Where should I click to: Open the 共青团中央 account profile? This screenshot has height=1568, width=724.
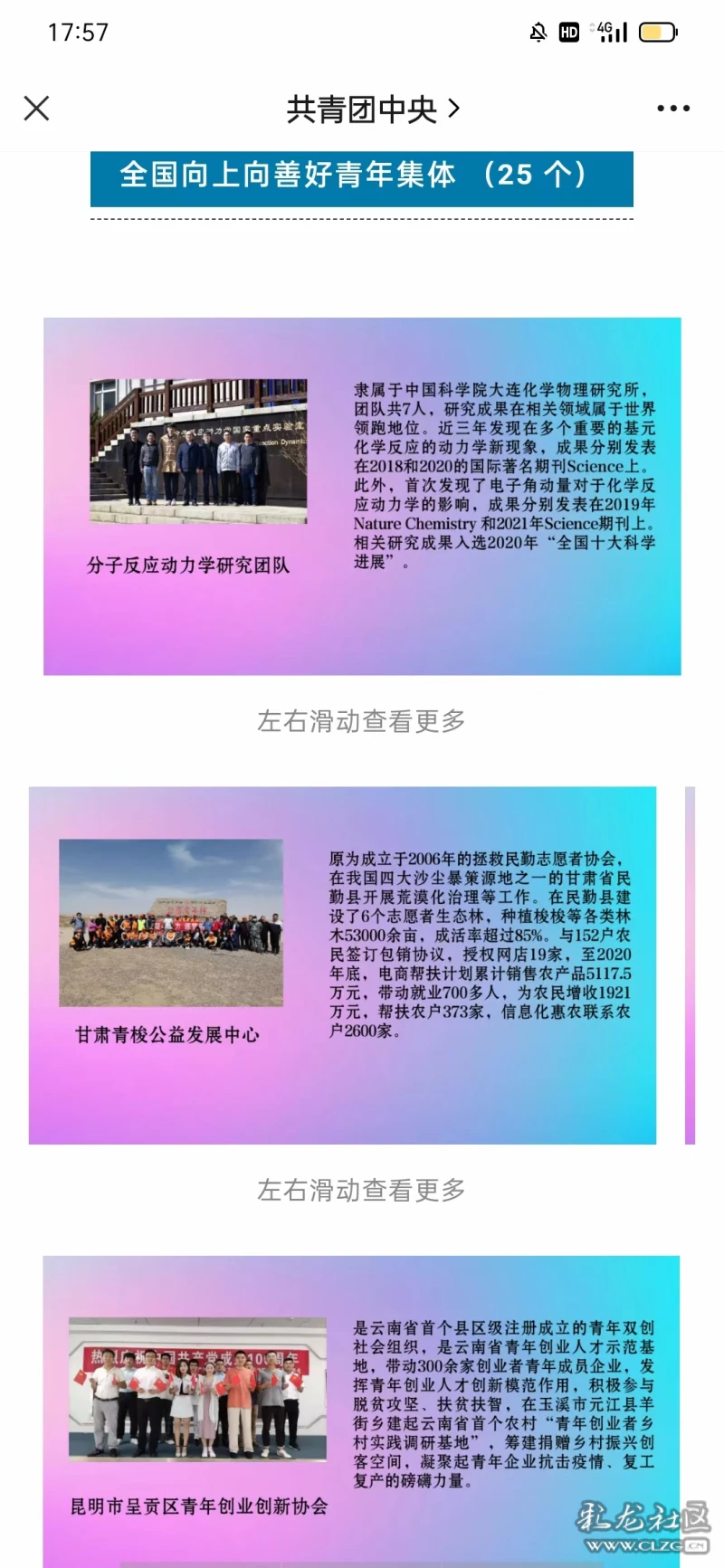coord(372,109)
